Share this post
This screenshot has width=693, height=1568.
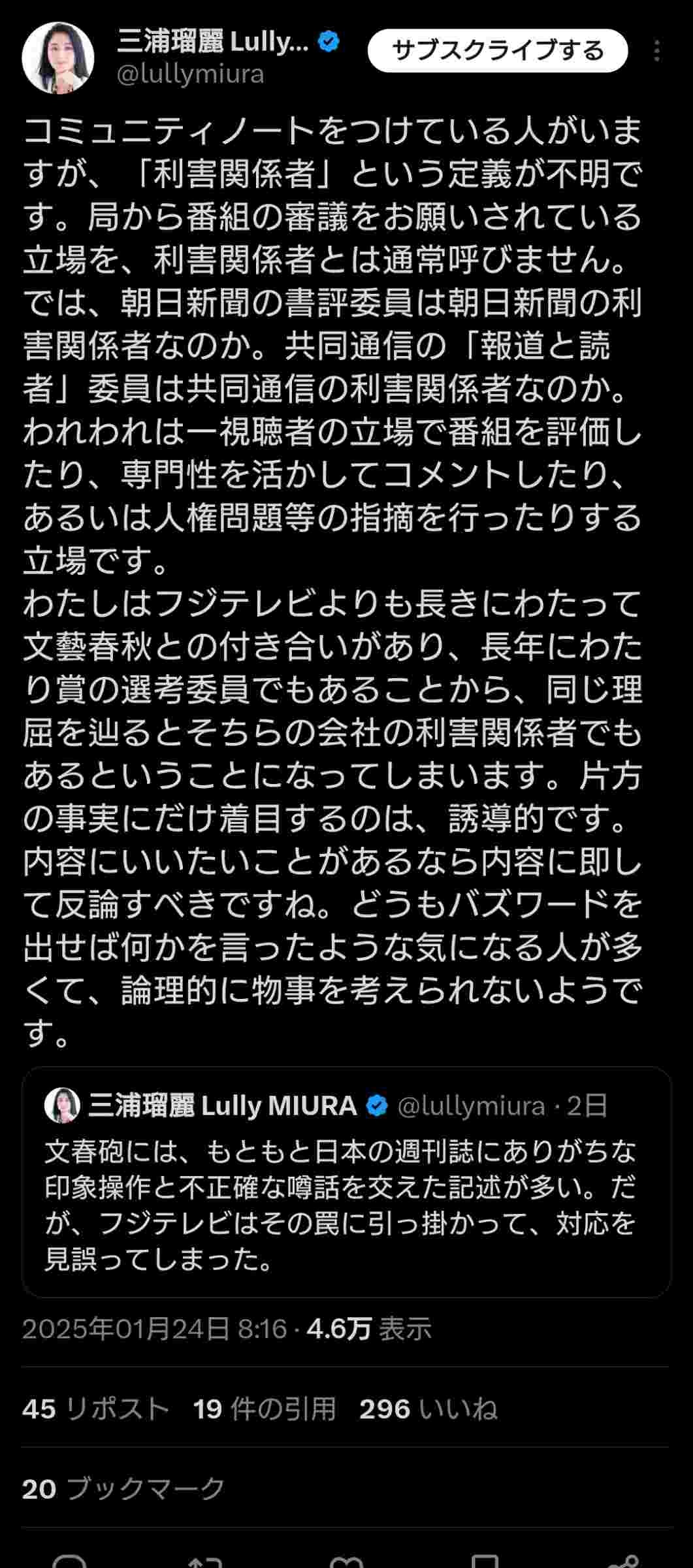(622, 1560)
